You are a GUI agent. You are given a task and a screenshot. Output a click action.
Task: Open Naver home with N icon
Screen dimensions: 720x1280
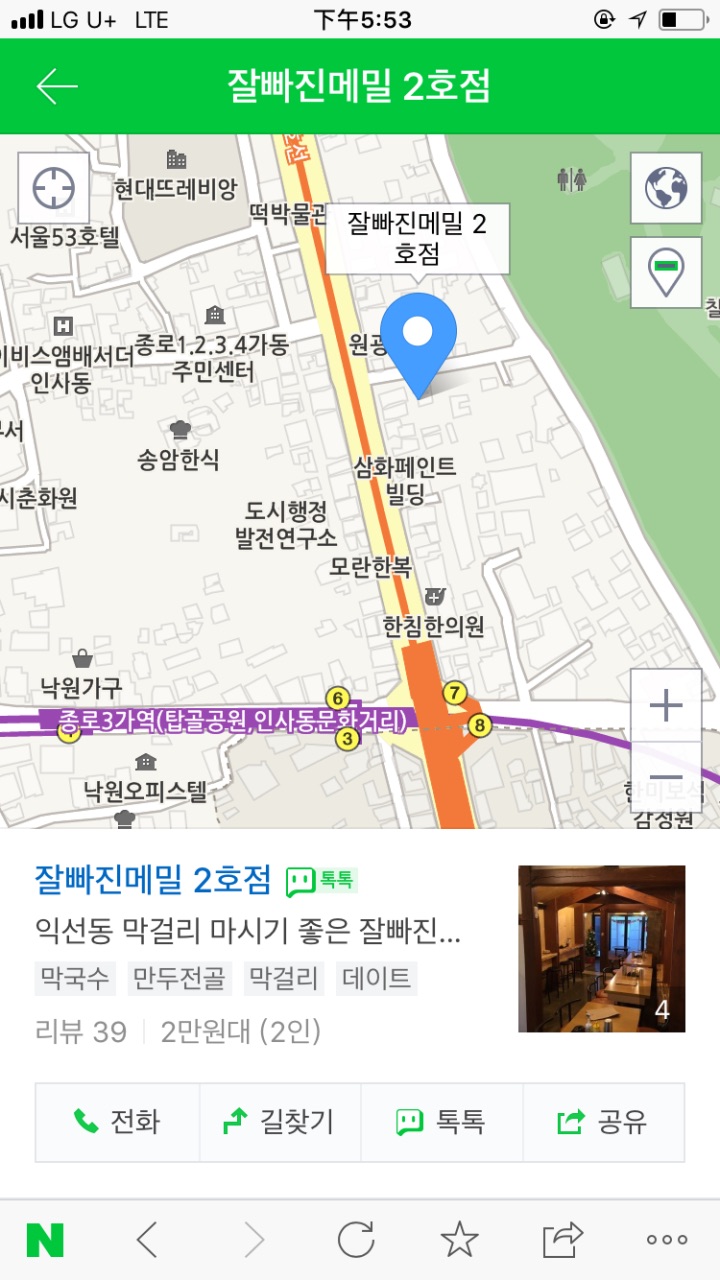pos(45,1241)
